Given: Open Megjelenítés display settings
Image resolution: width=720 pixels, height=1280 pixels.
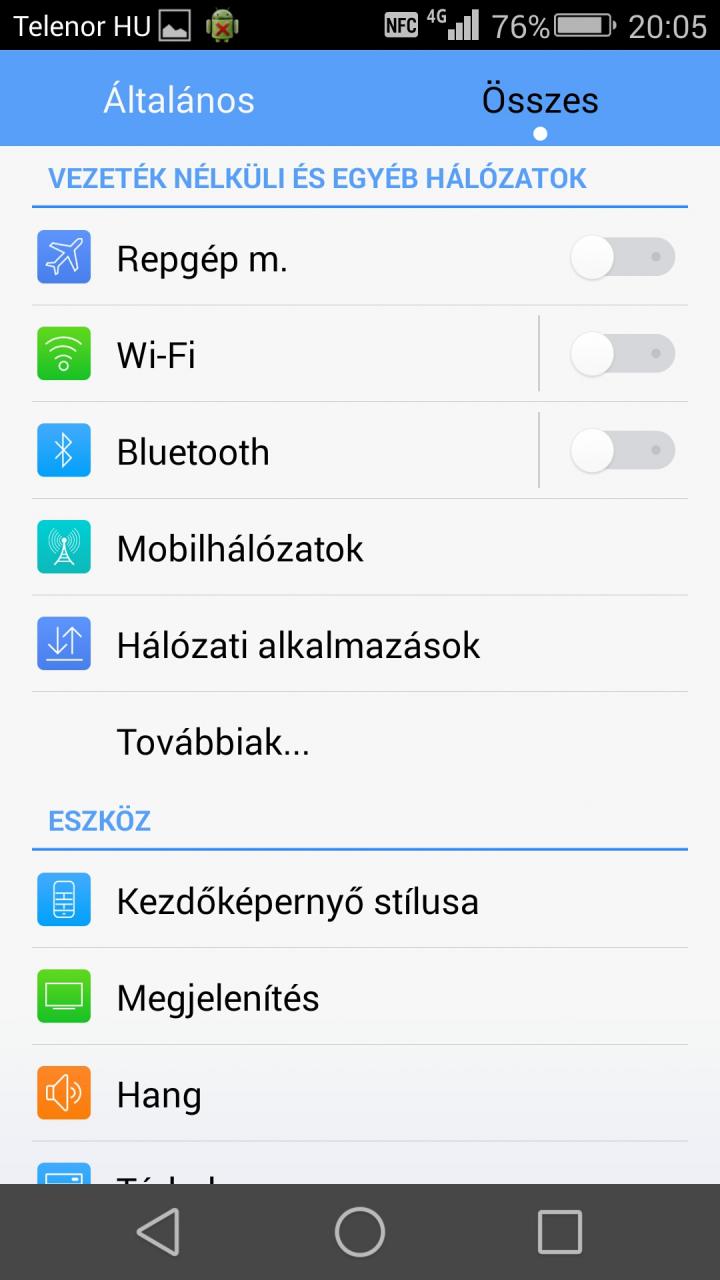Looking at the screenshot, I should 360,997.
